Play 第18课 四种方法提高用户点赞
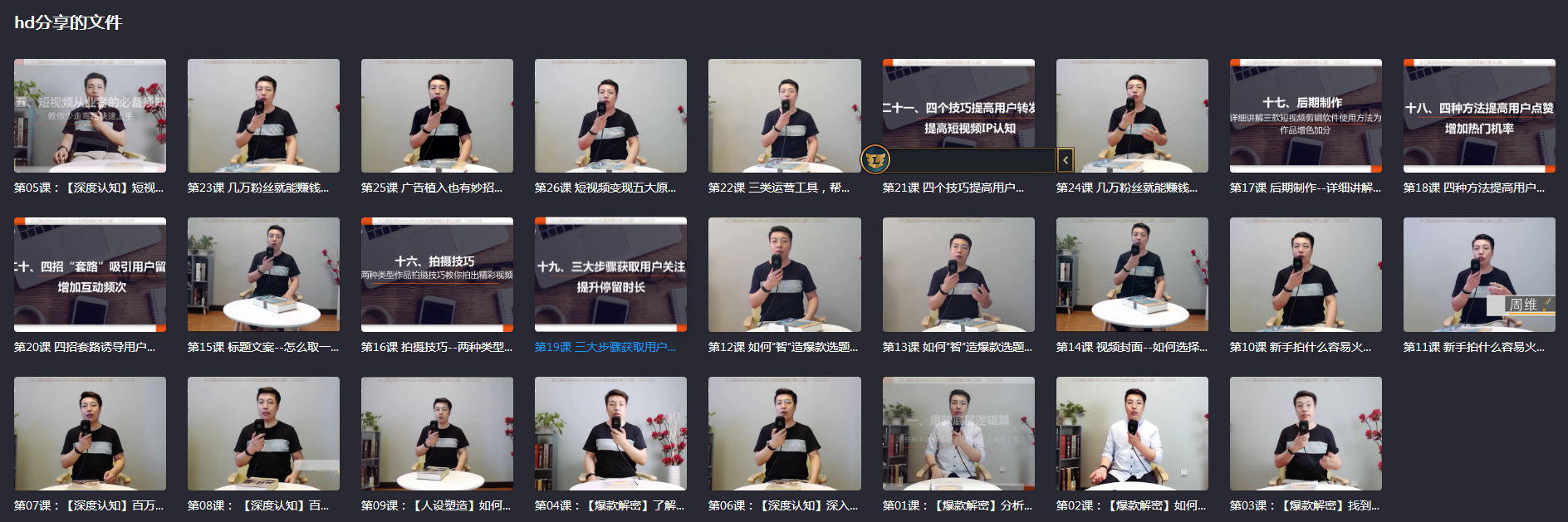 click(1479, 115)
